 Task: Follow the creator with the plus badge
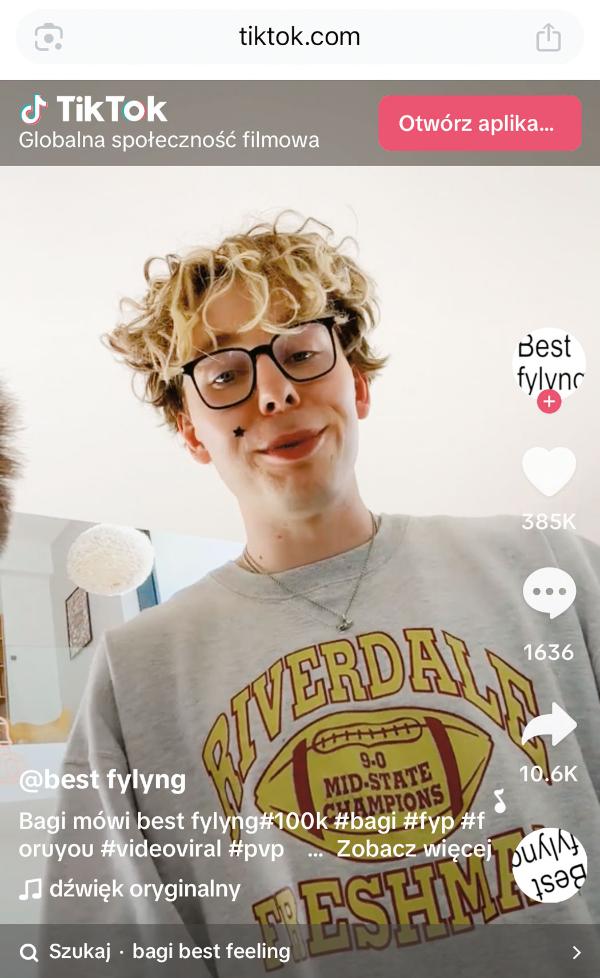tap(549, 402)
